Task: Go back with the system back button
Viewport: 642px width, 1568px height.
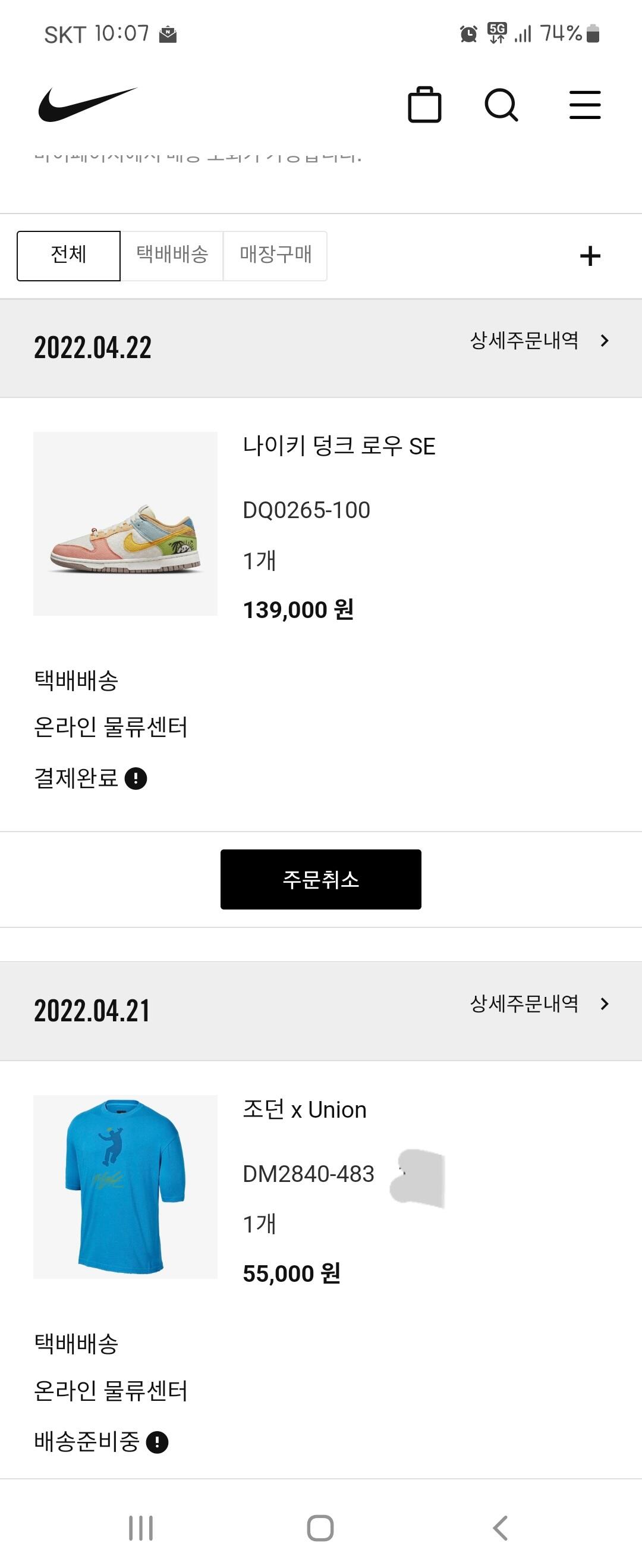Action: (x=500, y=1528)
